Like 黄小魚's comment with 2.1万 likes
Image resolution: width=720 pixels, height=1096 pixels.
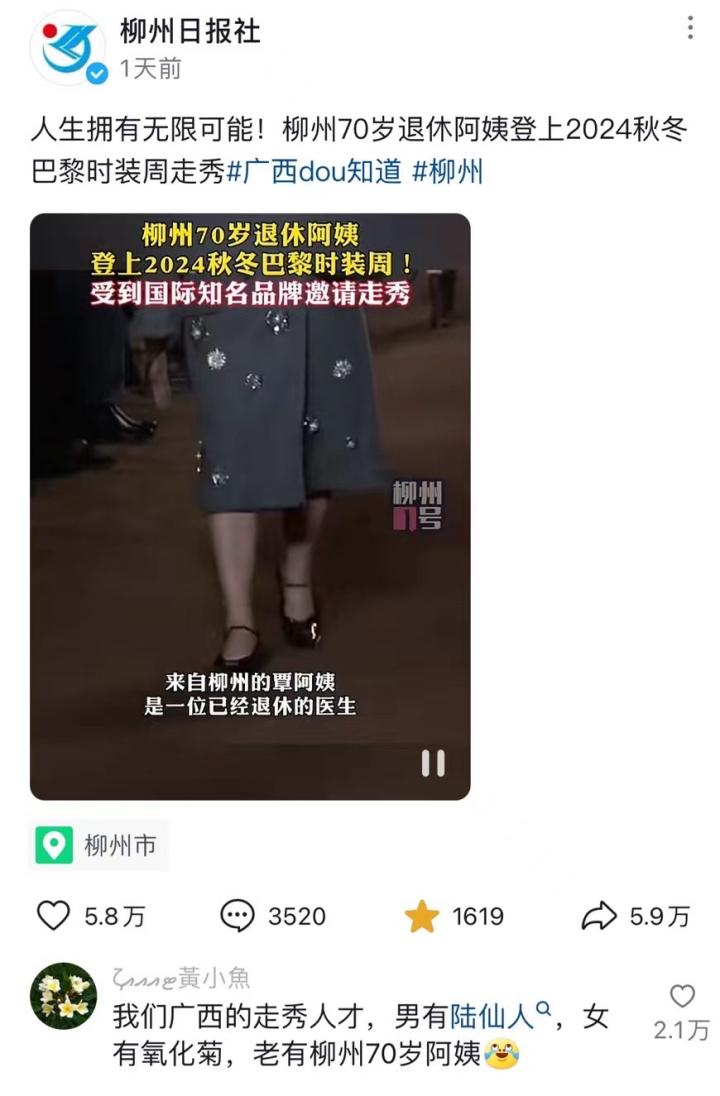click(682, 996)
